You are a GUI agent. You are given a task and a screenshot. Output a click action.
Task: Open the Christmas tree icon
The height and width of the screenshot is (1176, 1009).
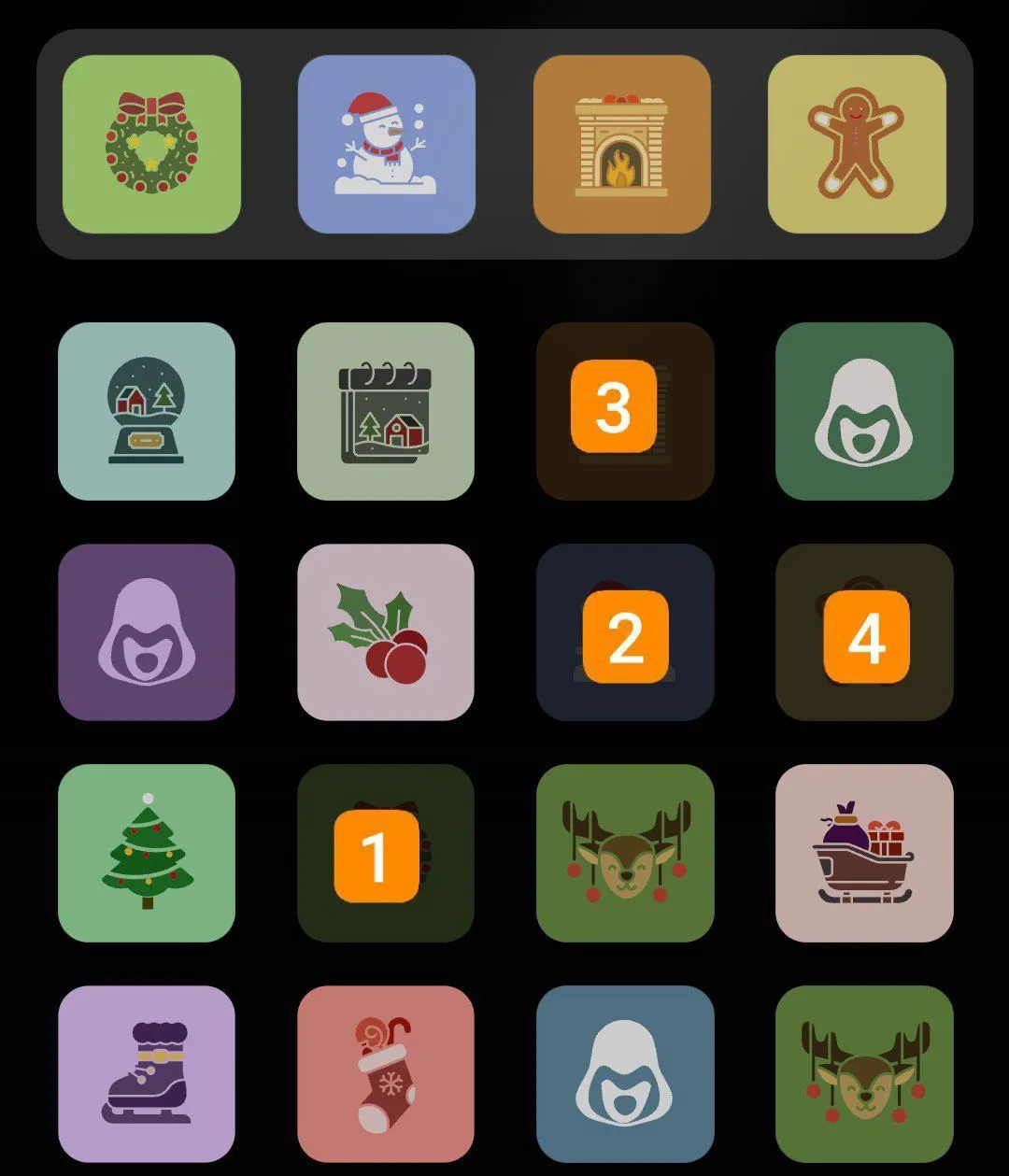147,853
